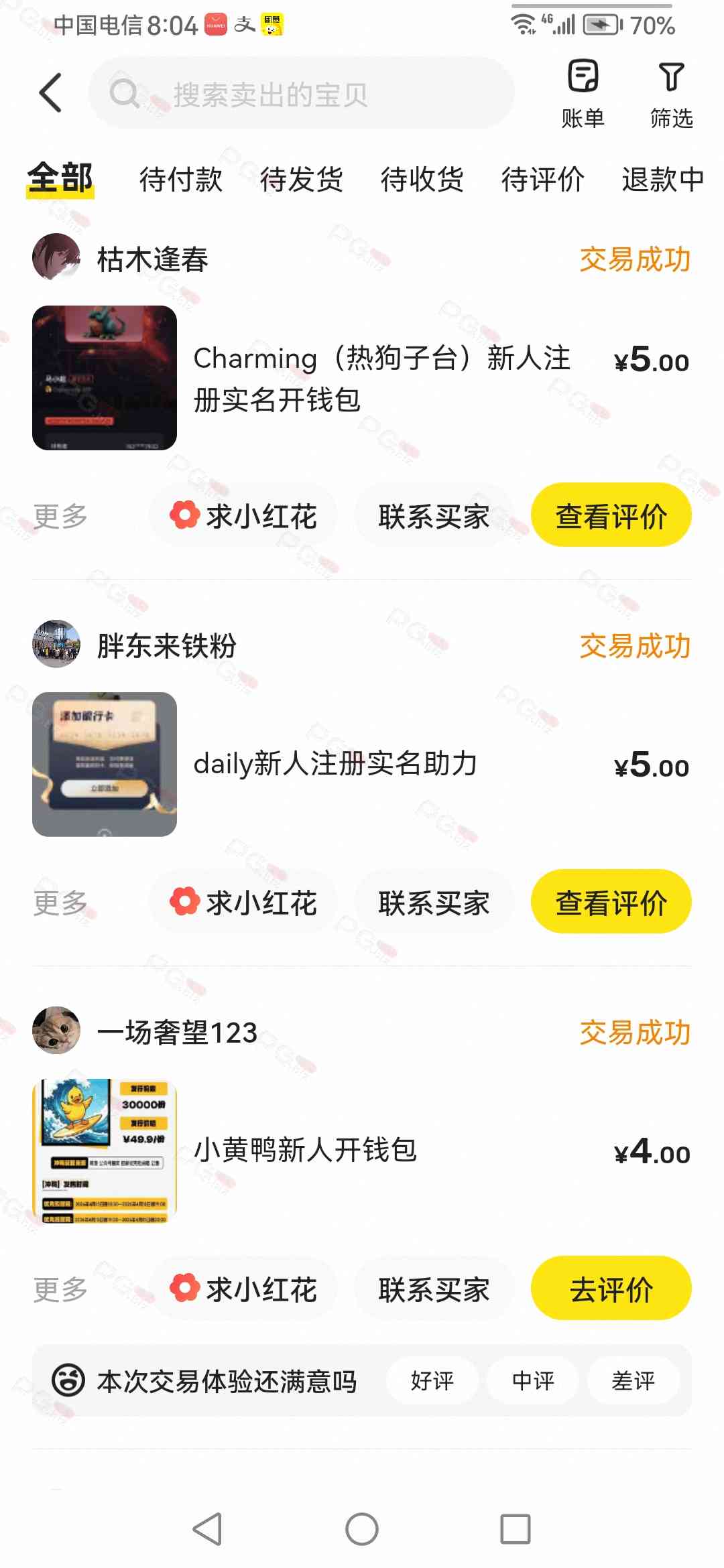Screen dimensions: 724x1568
Task: Open the search box for sold items
Action: point(302,94)
